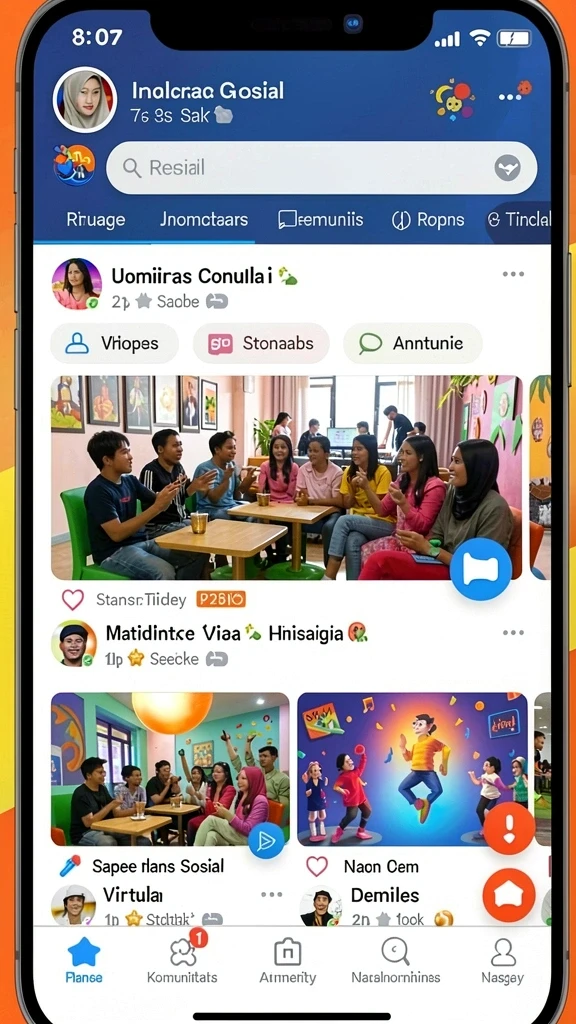The image size is (576, 1024).
Task: Tap the orange home floating button
Action: click(509, 895)
